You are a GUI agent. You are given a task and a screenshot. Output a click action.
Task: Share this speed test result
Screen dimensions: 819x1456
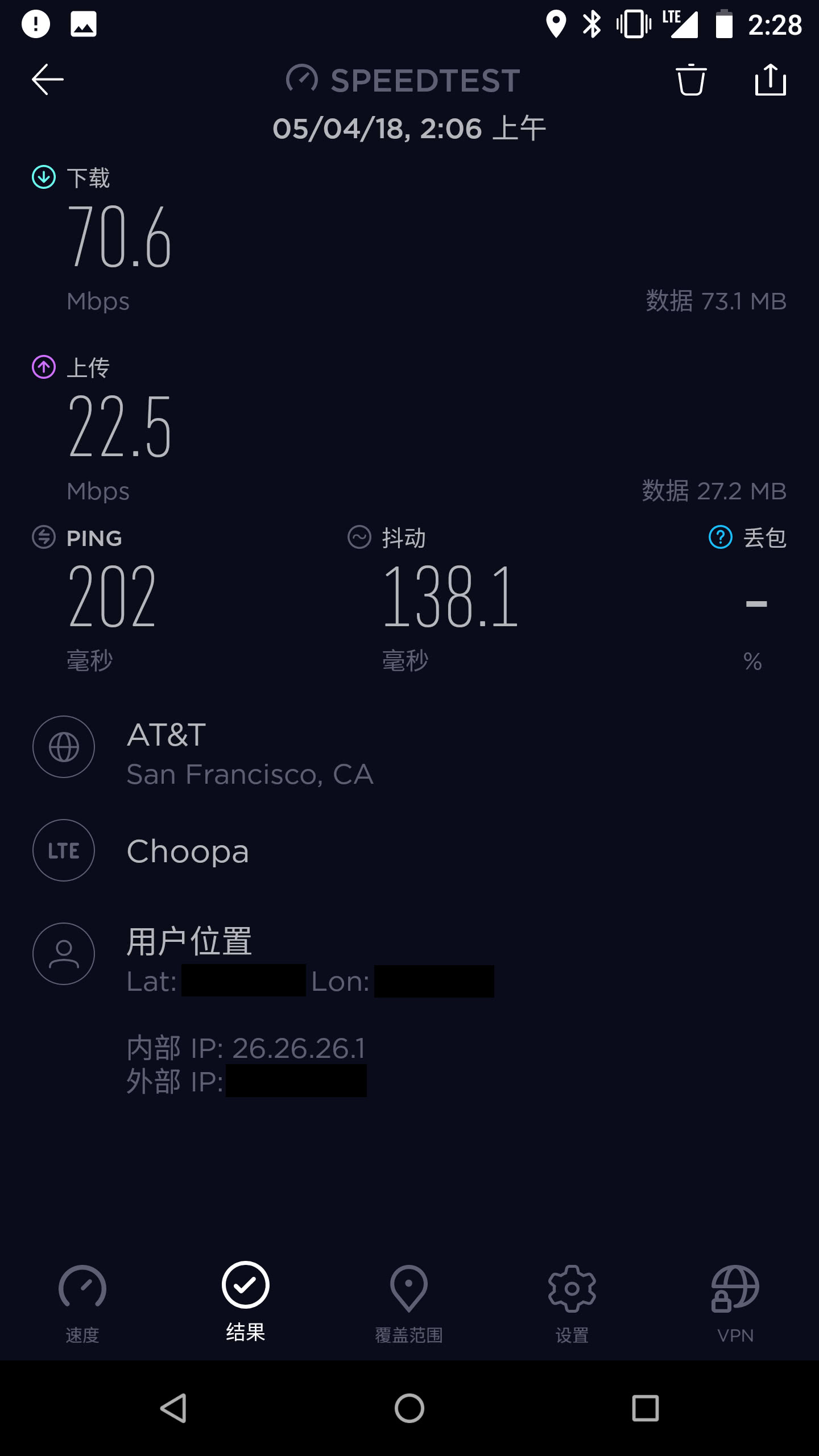pos(771,79)
